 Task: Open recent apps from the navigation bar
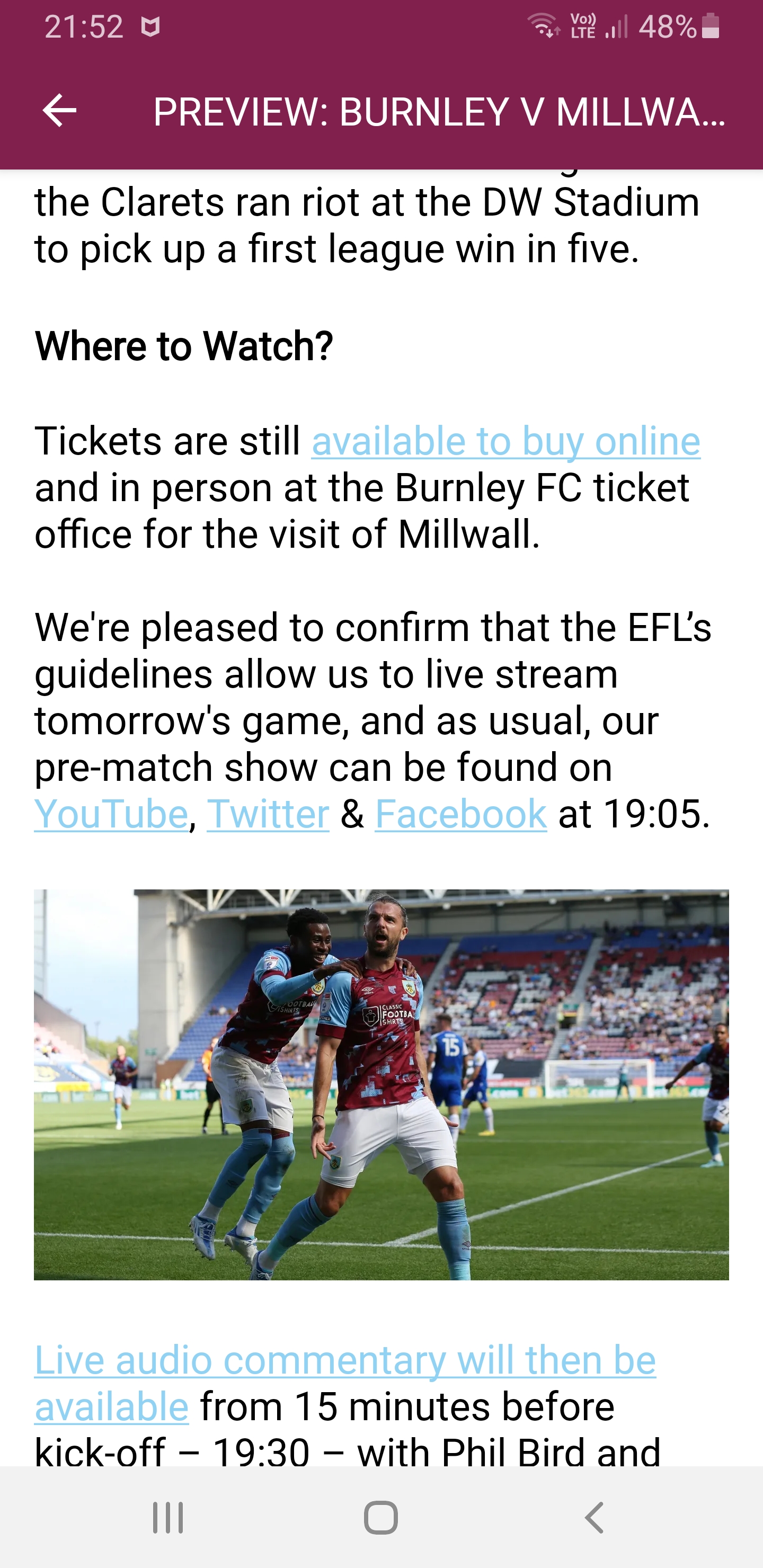point(168,1518)
